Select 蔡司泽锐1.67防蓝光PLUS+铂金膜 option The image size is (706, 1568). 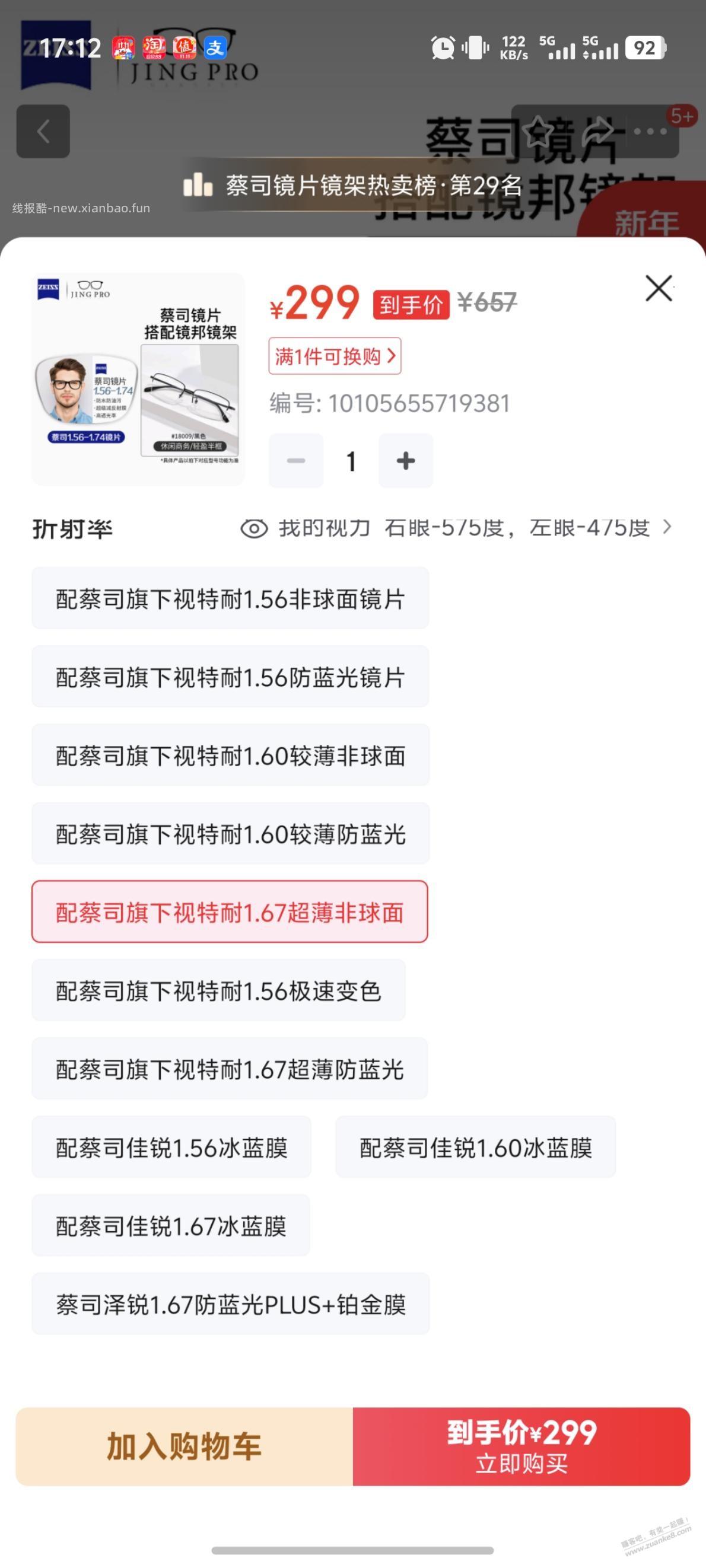point(230,1305)
